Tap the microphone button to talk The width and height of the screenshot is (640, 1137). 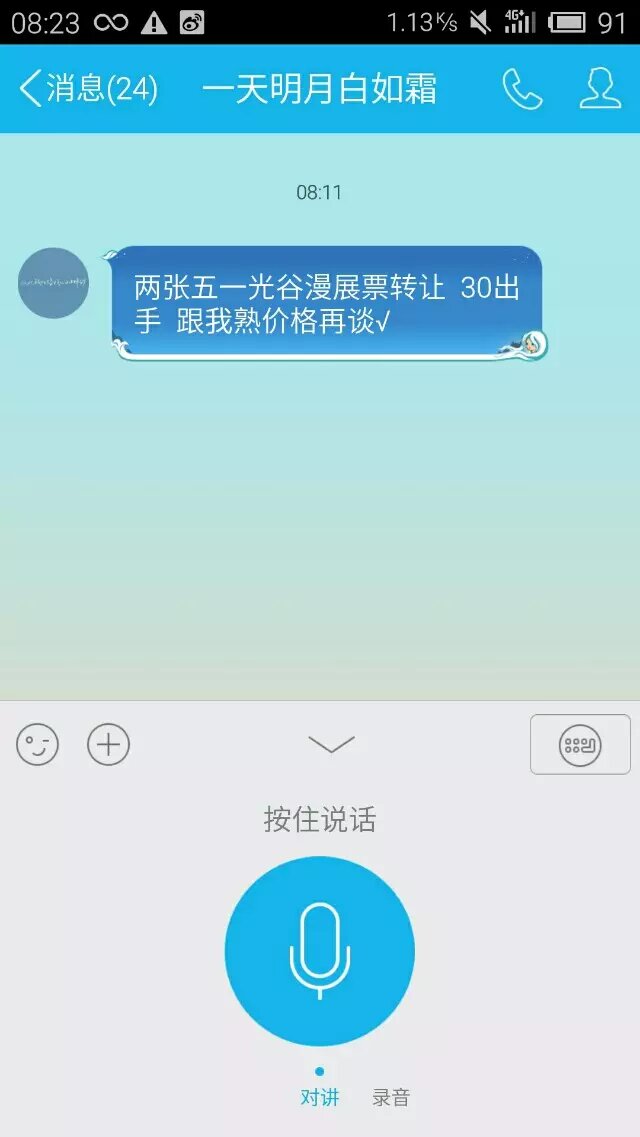tap(320, 951)
